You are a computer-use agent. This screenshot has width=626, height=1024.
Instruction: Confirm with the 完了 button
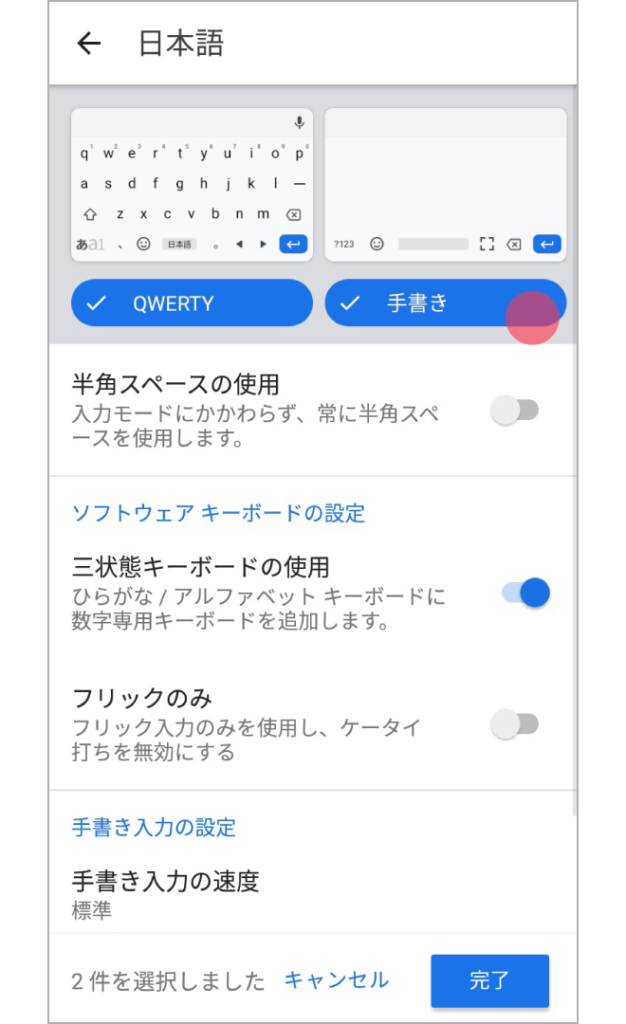(490, 981)
